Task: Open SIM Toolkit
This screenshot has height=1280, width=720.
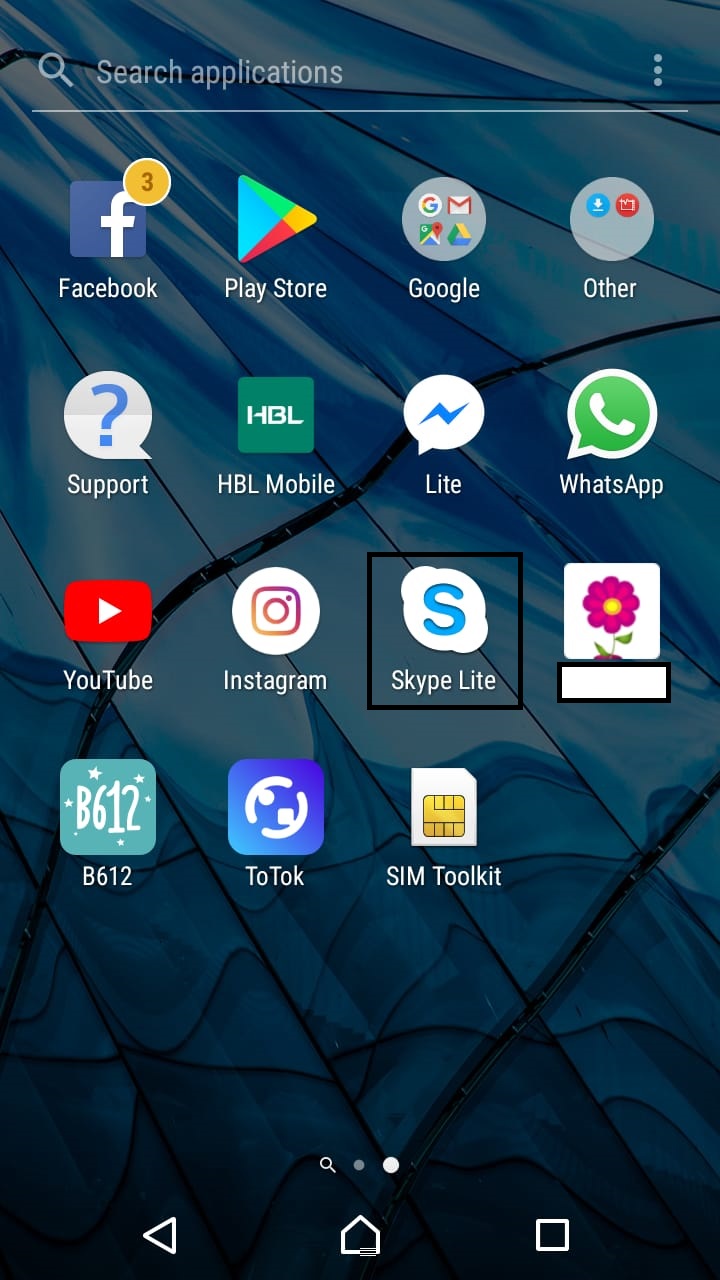Action: (x=444, y=824)
